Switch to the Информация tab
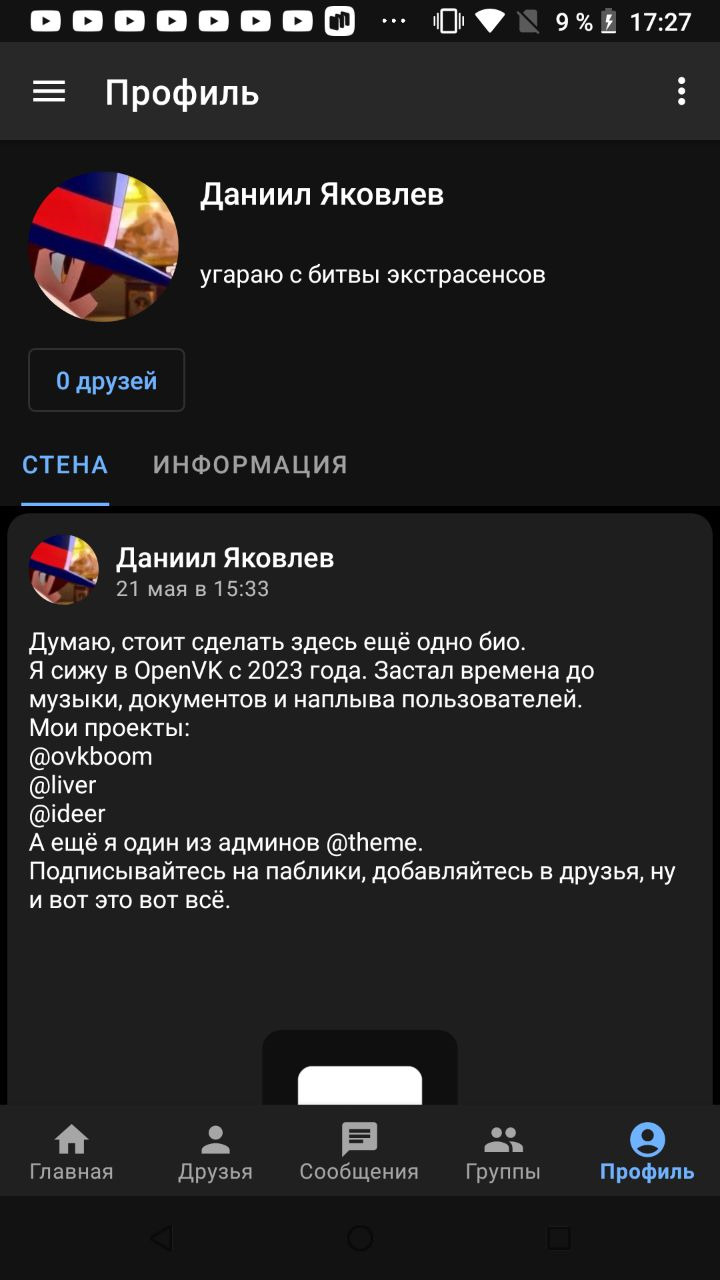The width and height of the screenshot is (720, 1280). (250, 465)
